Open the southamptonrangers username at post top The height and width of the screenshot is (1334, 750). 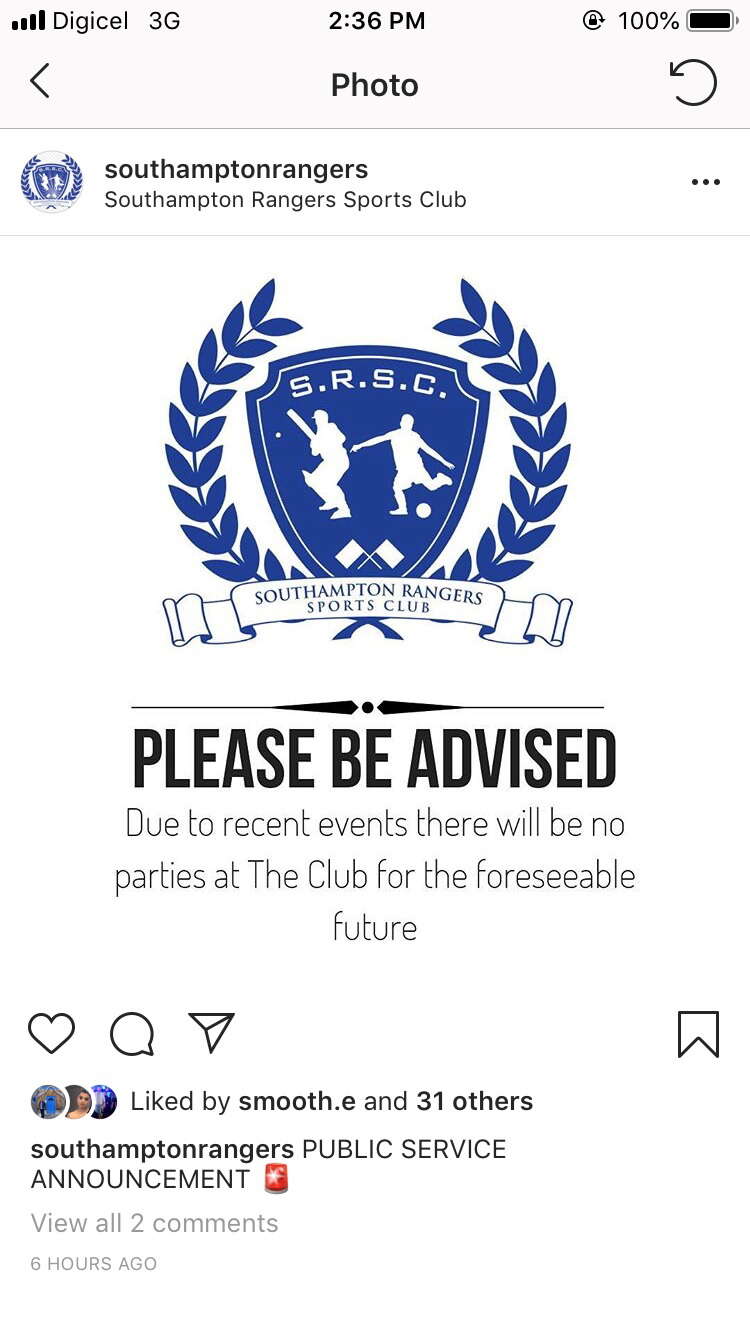pyautogui.click(x=236, y=169)
